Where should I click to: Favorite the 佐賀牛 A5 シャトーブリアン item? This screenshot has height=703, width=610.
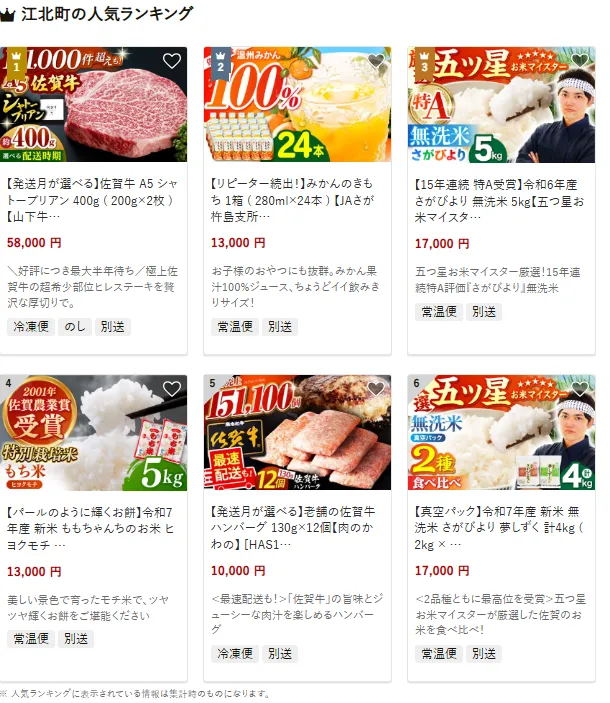coord(172,61)
